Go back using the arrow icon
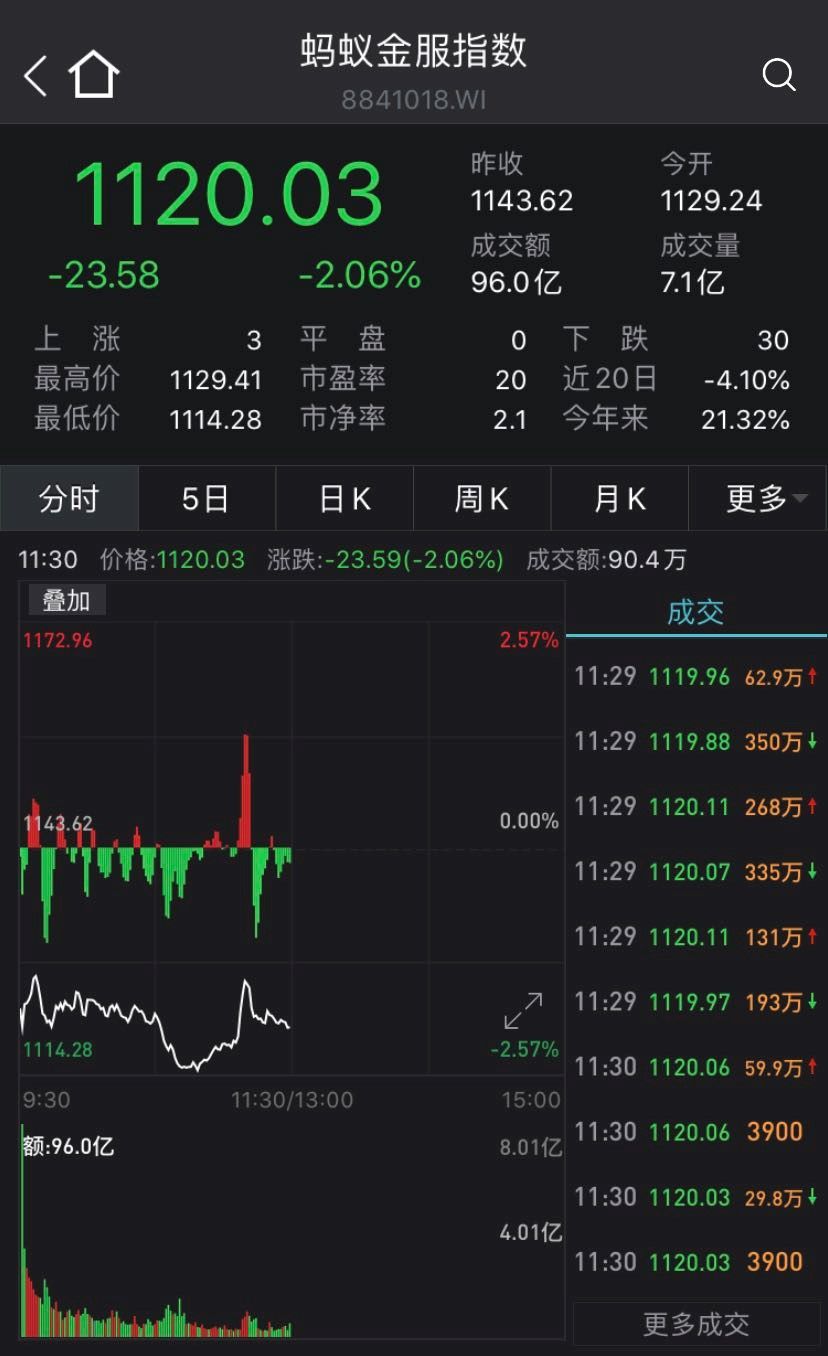Viewport: 828px width, 1356px height. [x=36, y=76]
